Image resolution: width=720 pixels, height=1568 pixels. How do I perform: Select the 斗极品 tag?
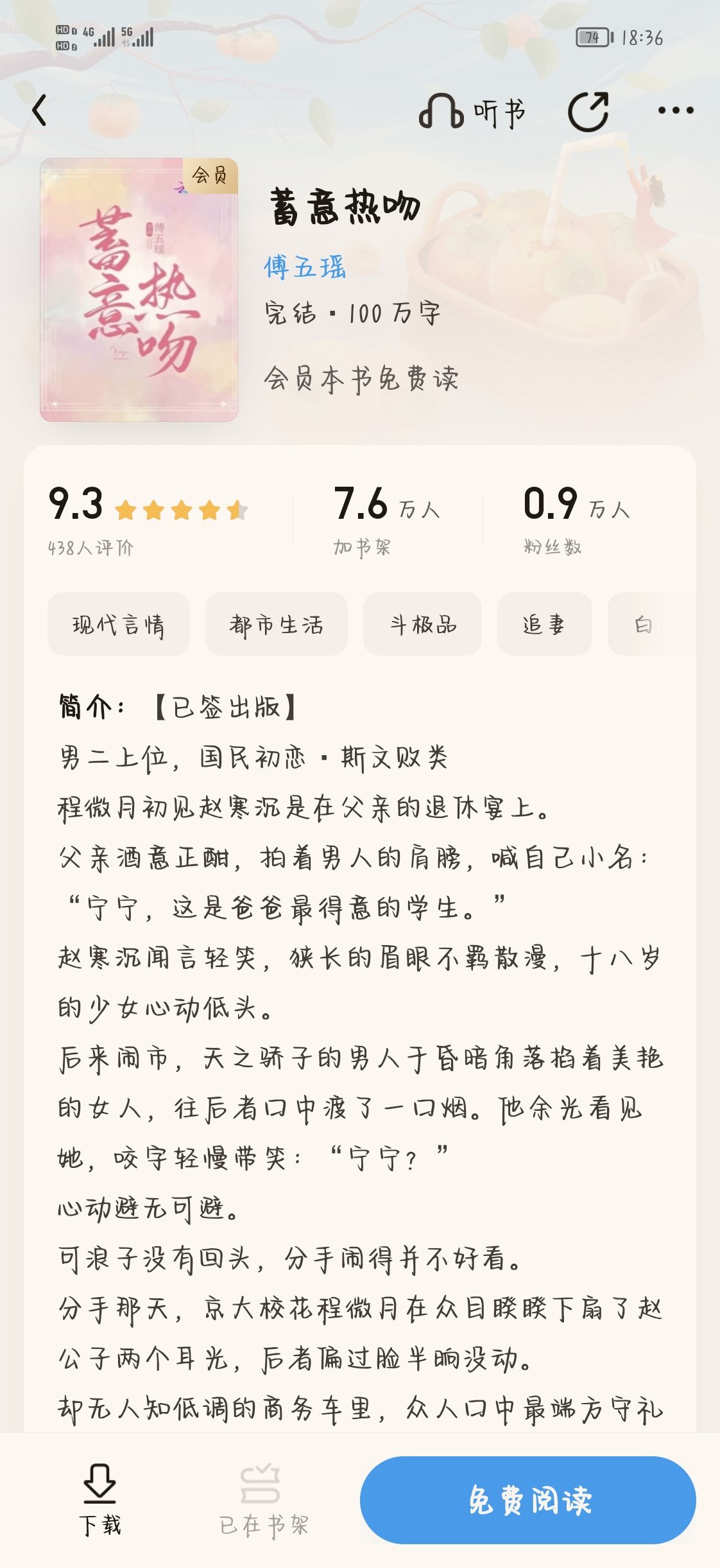tap(423, 624)
